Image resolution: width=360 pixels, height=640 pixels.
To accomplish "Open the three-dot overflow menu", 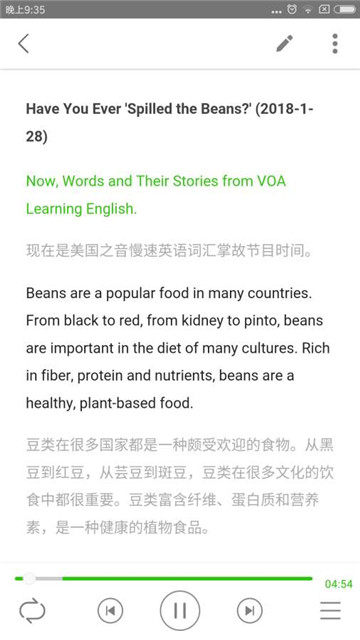I will pyautogui.click(x=335, y=44).
